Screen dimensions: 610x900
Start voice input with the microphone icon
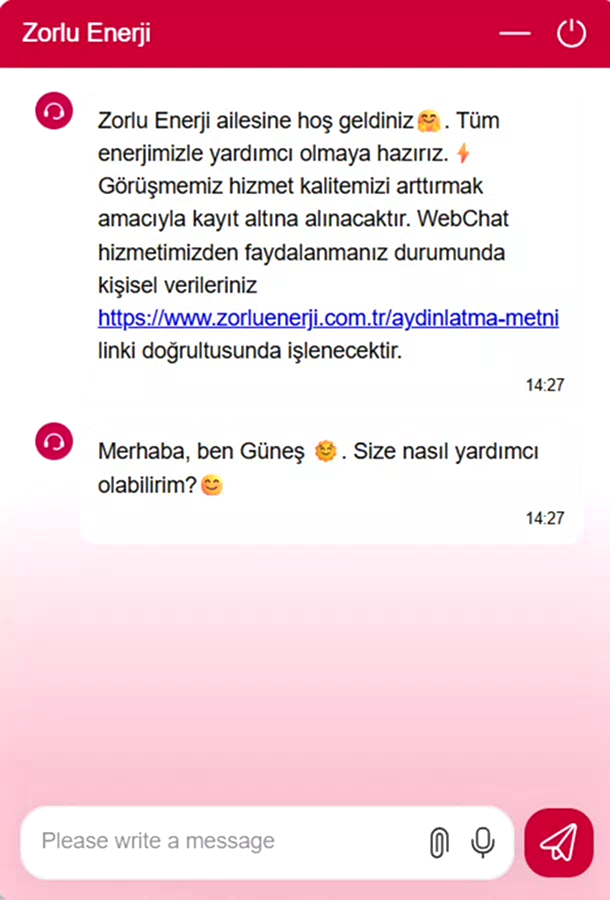point(483,842)
